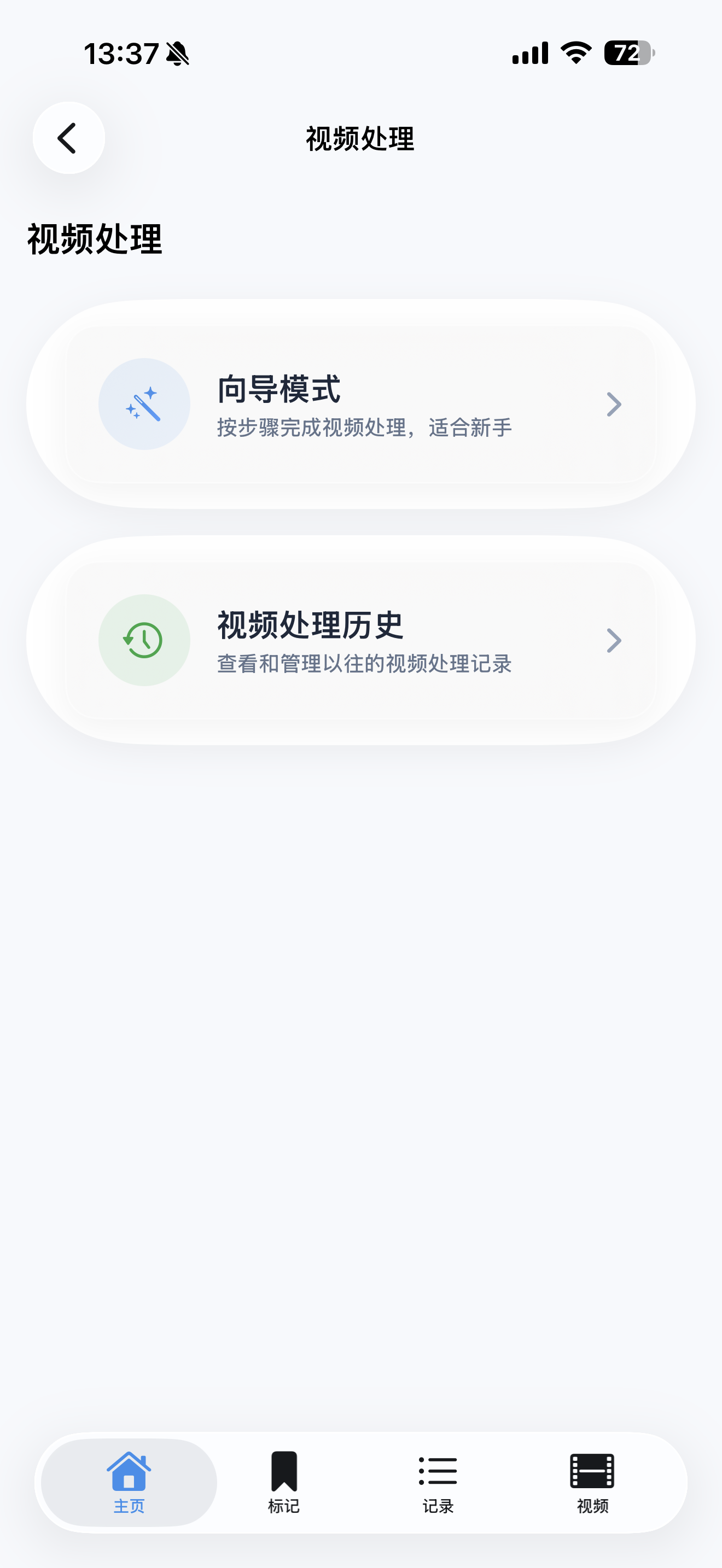The width and height of the screenshot is (722, 1568).
Task: Go back using the arrow button
Action: (69, 138)
